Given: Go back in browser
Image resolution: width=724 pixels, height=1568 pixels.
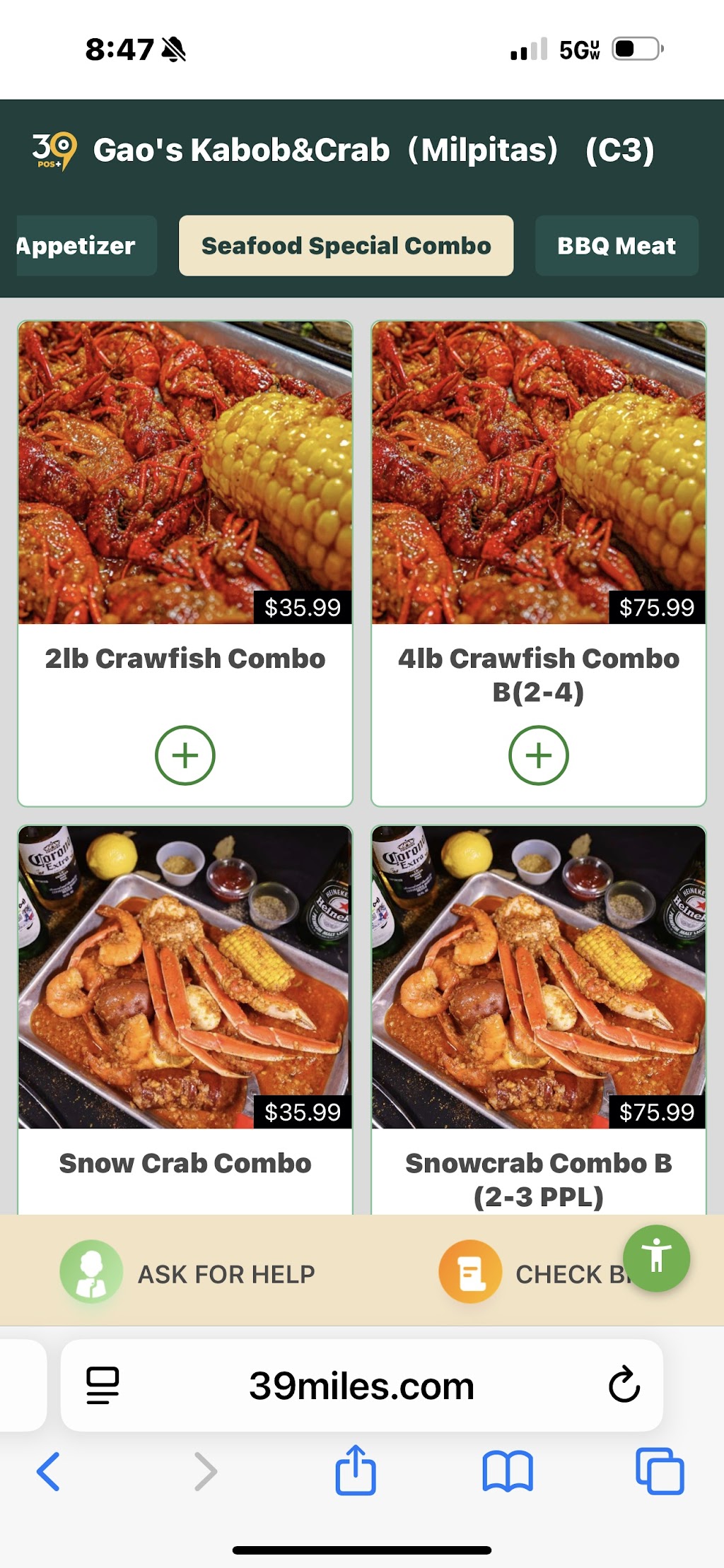Looking at the screenshot, I should 48,1472.
